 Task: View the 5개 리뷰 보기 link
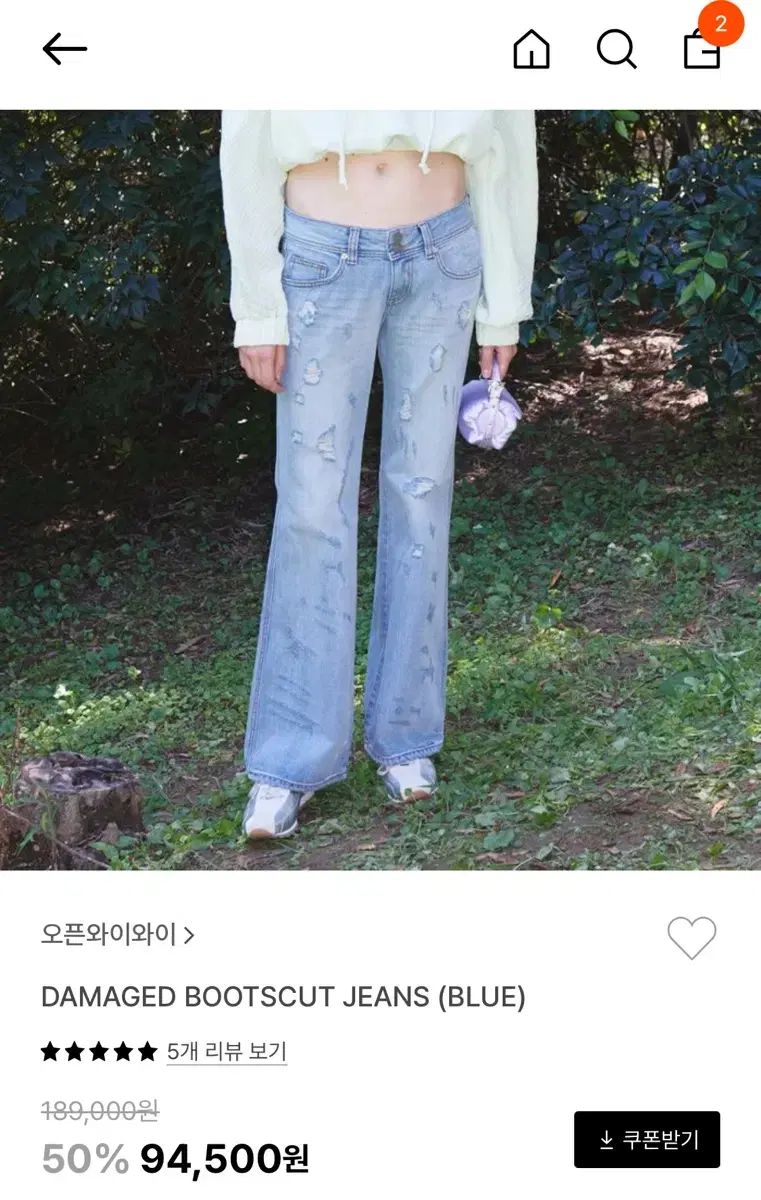(226, 1052)
